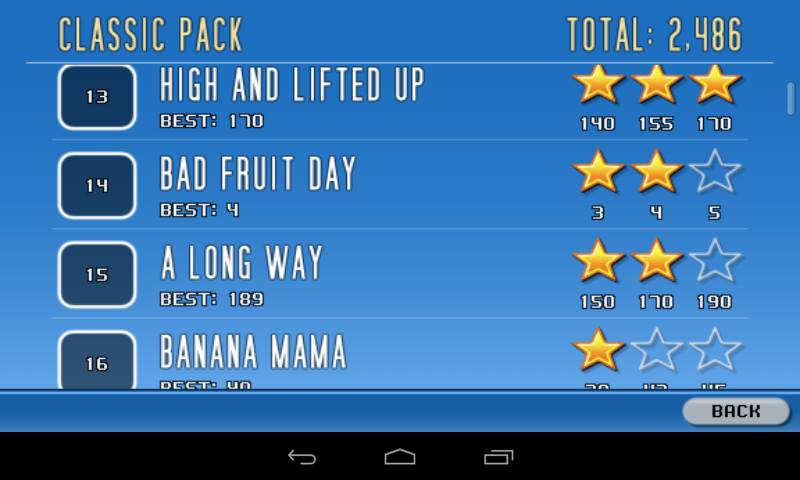The height and width of the screenshot is (480, 800).
Task: Go back using system navigation arrow
Action: tap(301, 457)
